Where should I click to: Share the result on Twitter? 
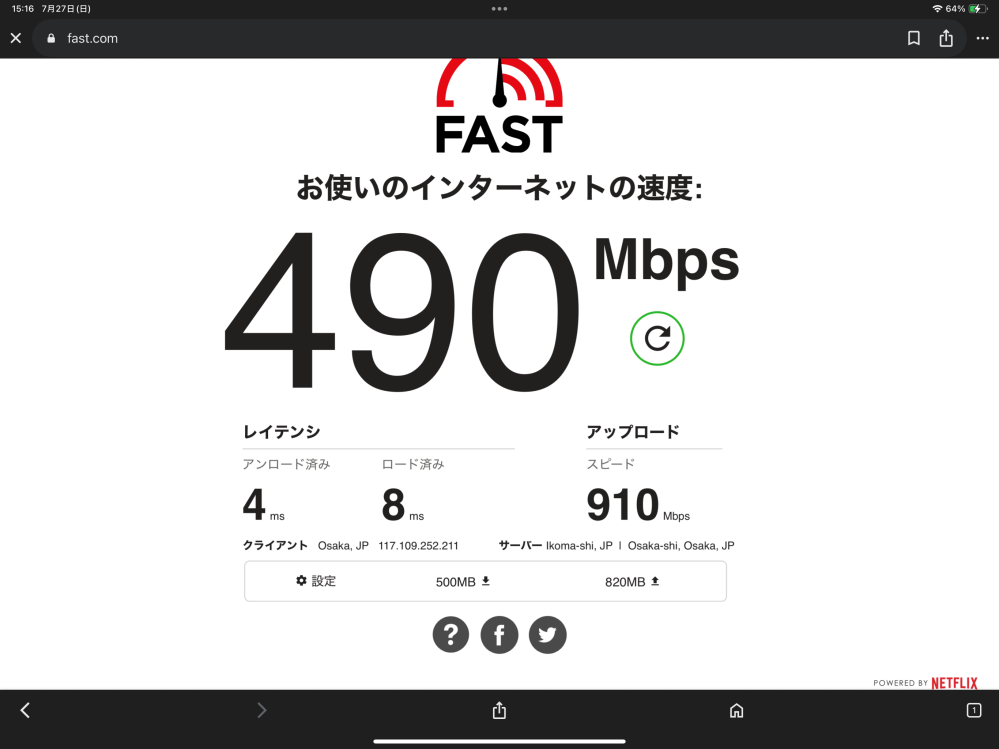pyautogui.click(x=547, y=634)
